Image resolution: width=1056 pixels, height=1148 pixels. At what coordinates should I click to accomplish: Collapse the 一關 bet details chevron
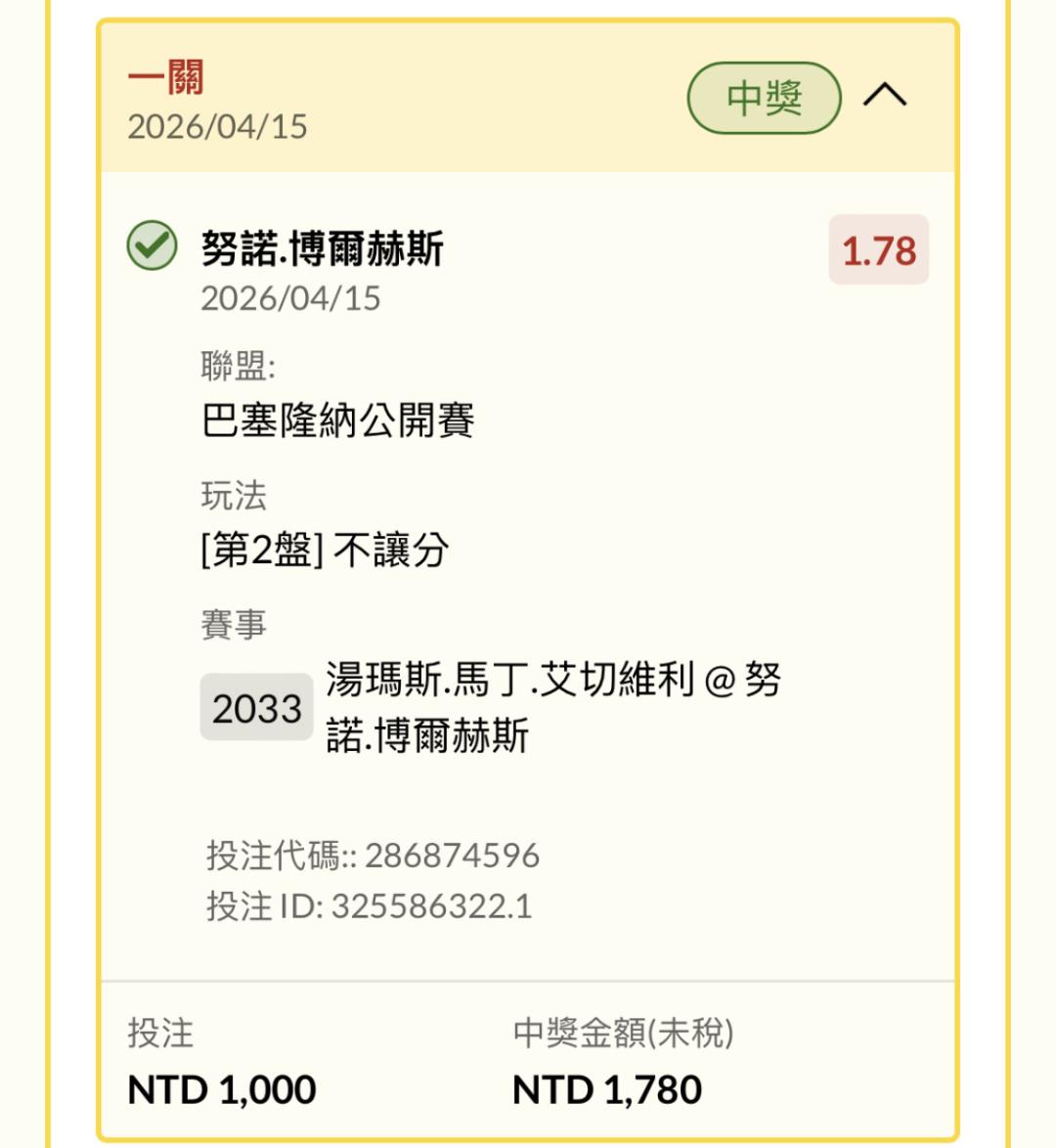click(x=885, y=95)
